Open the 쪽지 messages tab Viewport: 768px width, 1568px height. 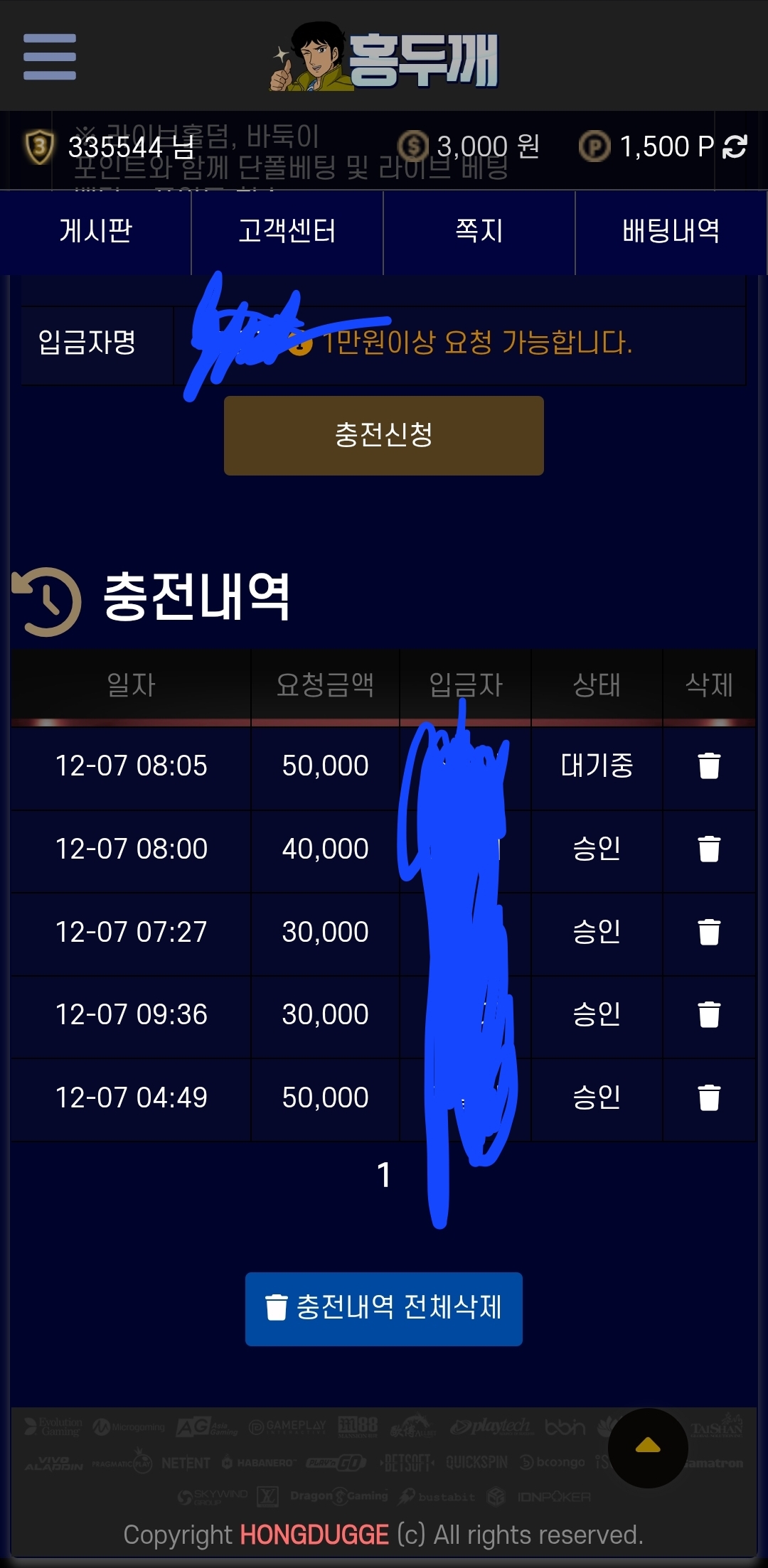coord(479,231)
